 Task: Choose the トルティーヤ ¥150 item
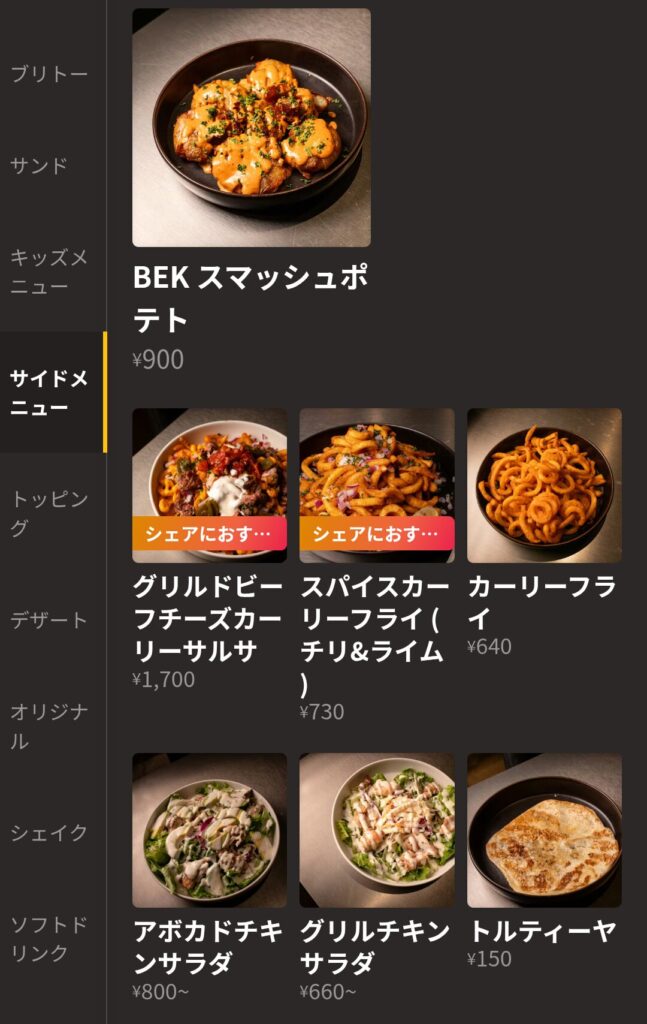(x=544, y=829)
